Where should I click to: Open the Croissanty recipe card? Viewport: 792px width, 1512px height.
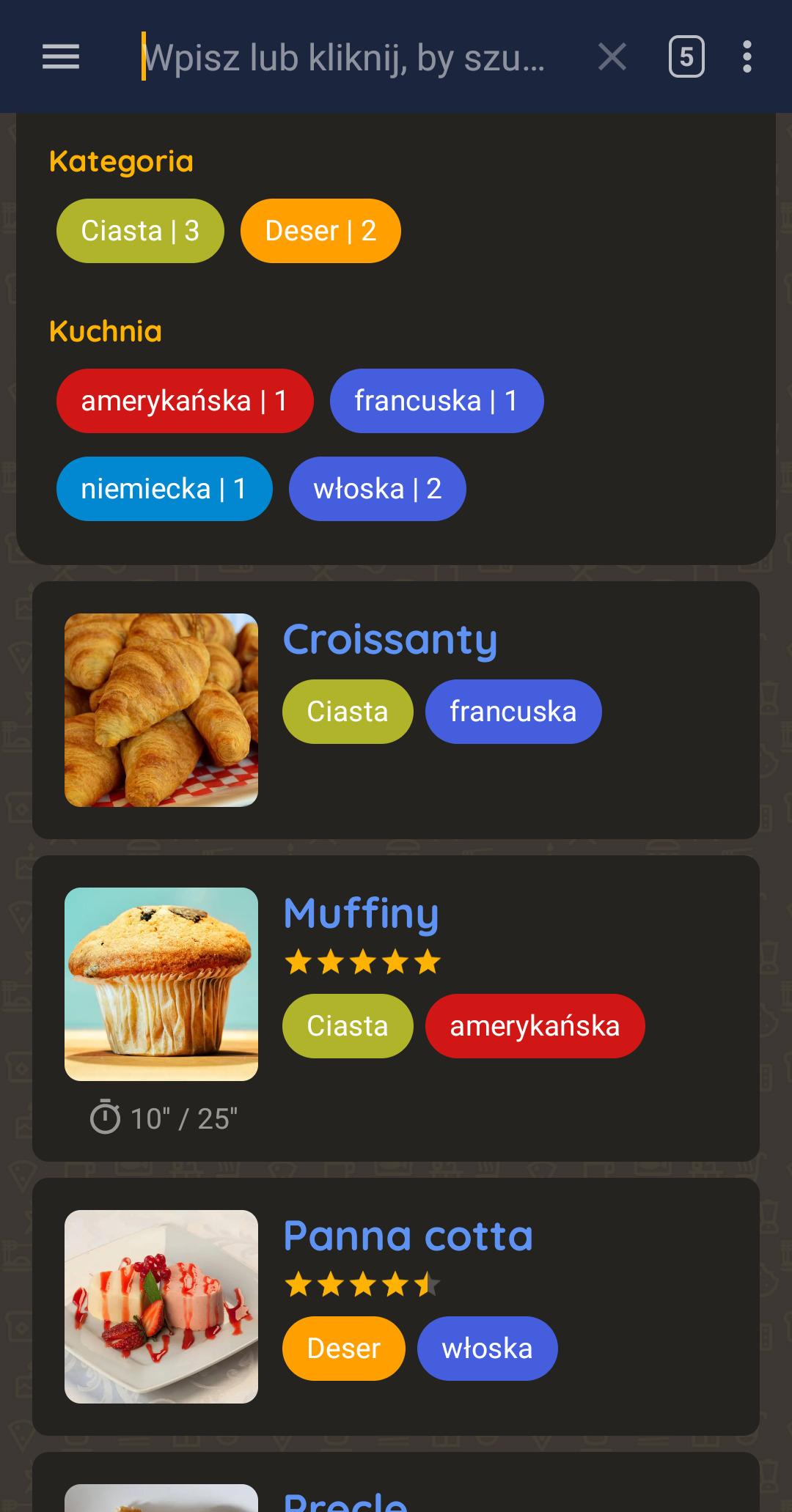point(390,640)
